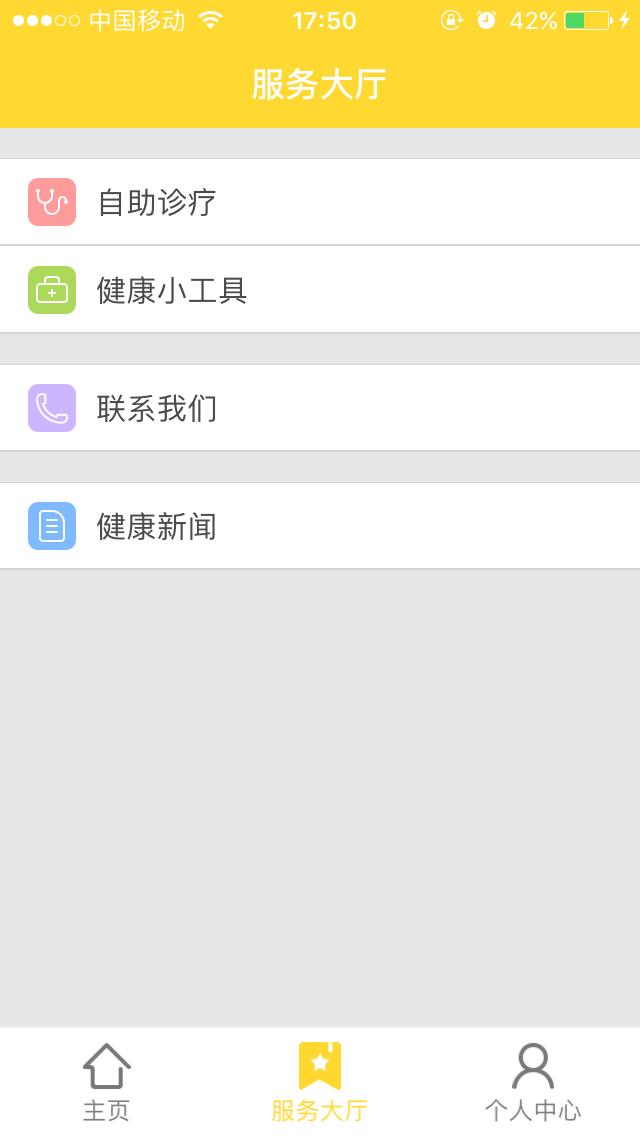Open the 自助诊疗 row

(320, 202)
